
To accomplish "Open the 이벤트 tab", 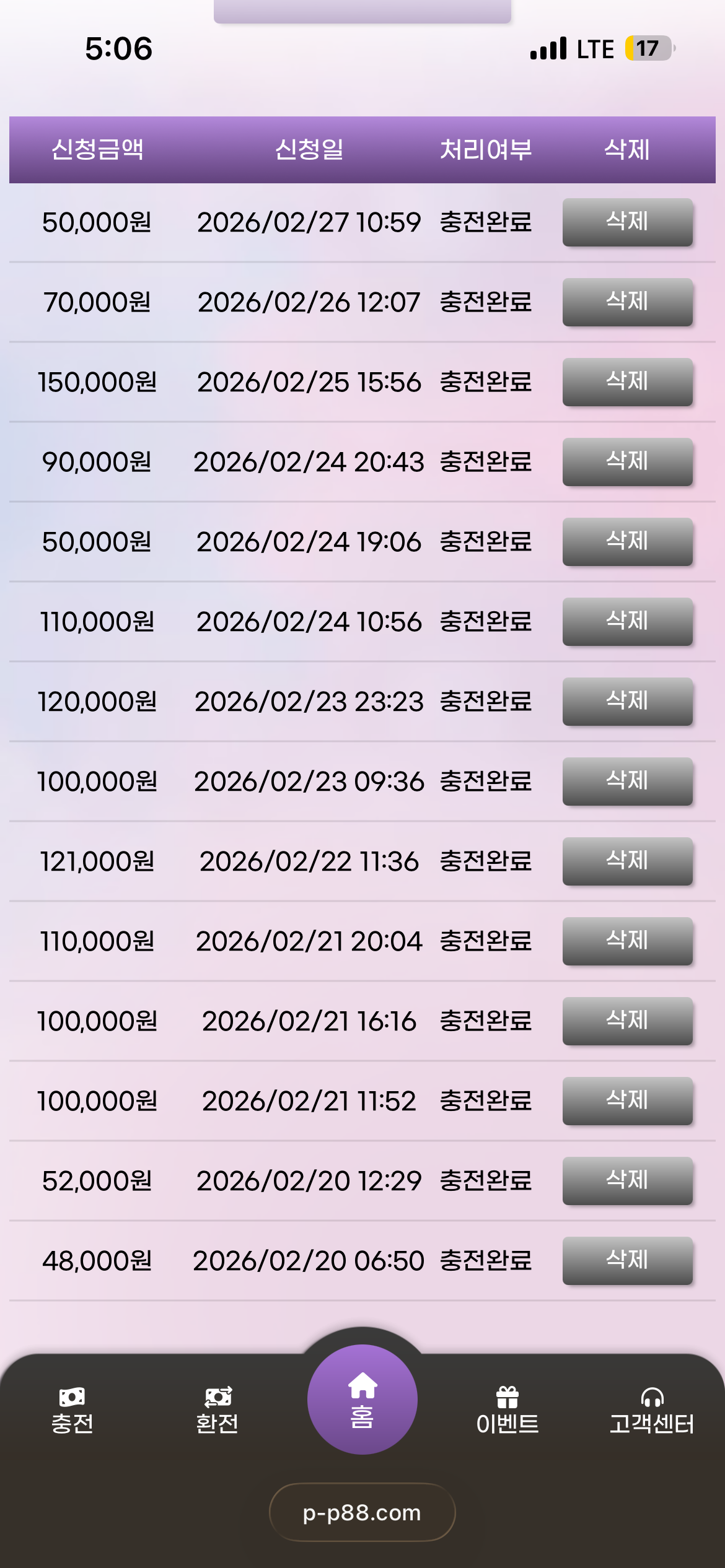I will 507,1411.
